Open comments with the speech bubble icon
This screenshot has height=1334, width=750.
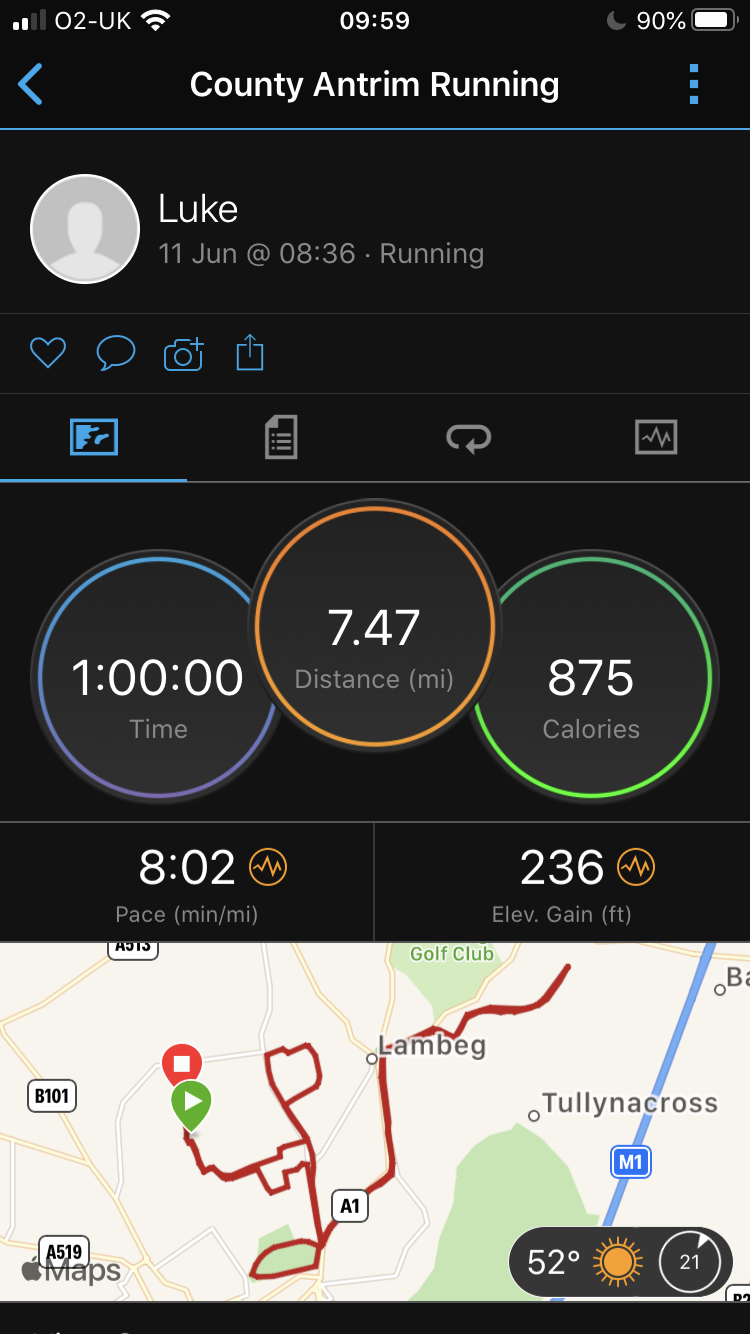click(115, 353)
